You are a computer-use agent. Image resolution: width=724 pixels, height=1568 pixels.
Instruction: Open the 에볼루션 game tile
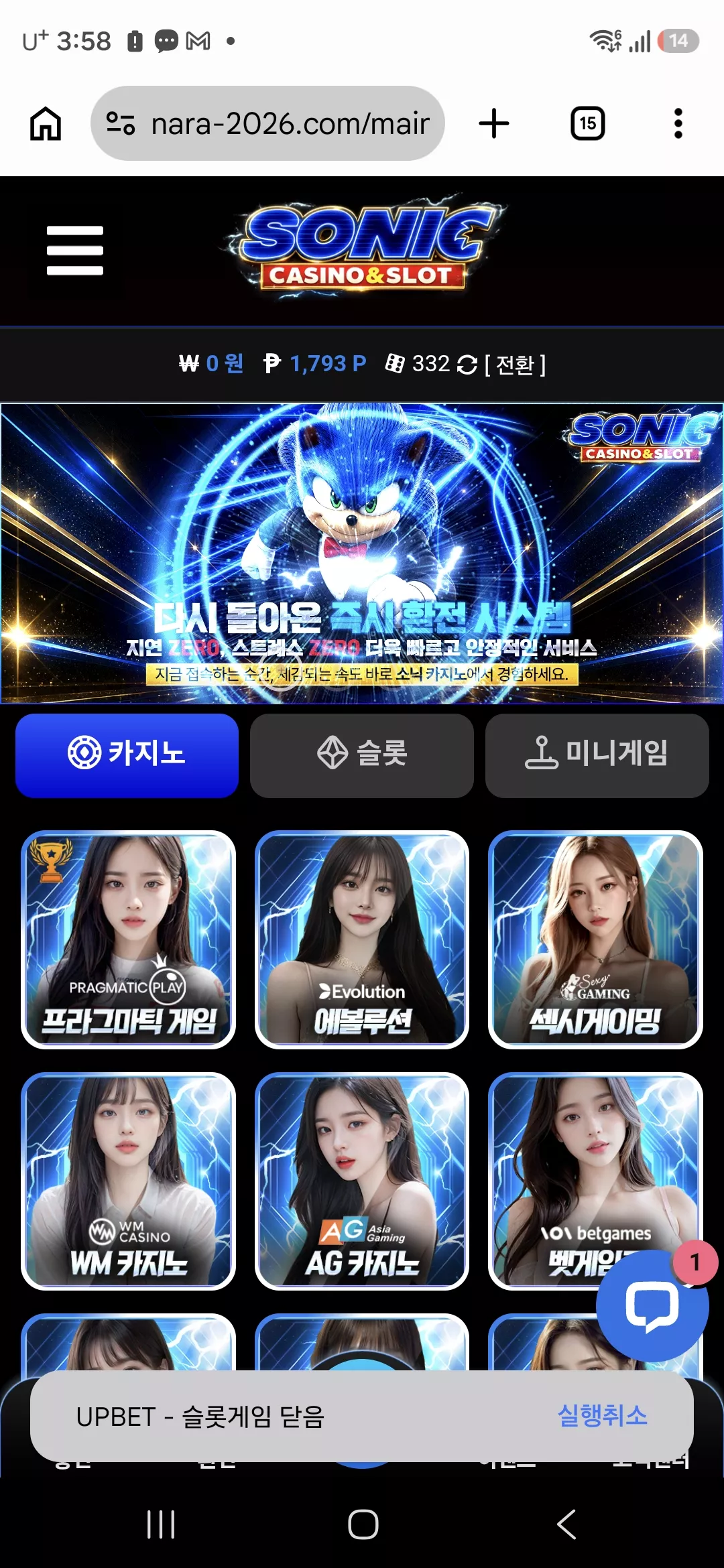click(362, 939)
